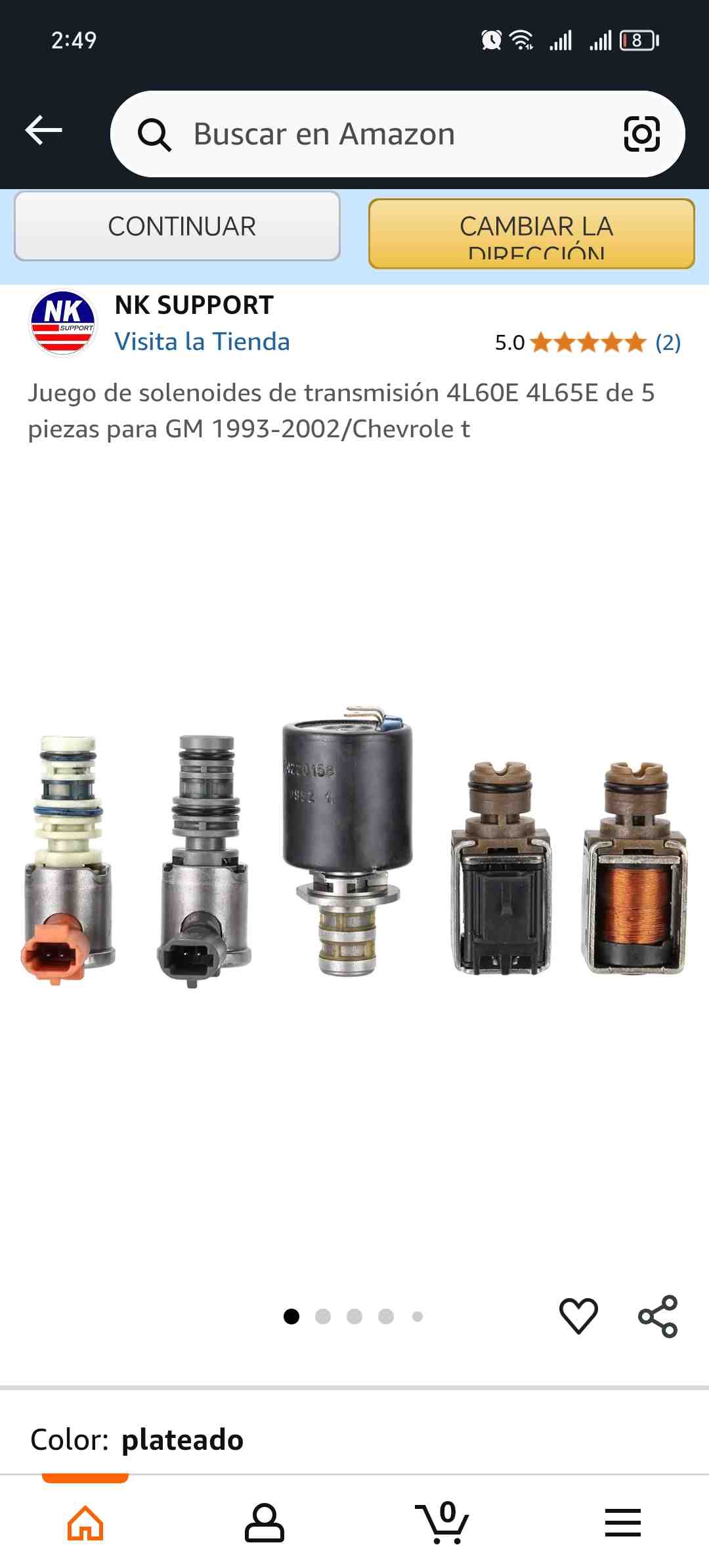Open the shopping cart
Viewport: 709px width, 1568px height.
[442, 1523]
